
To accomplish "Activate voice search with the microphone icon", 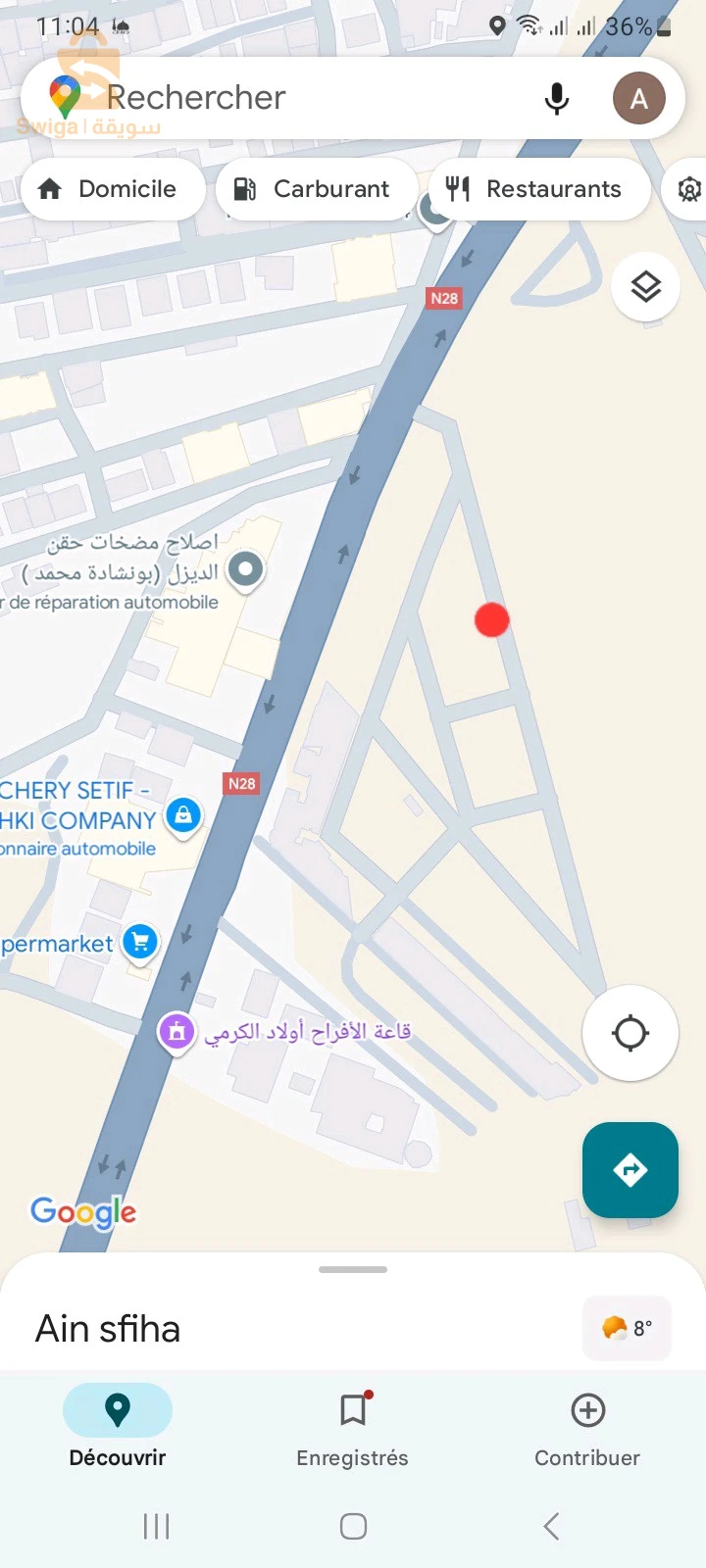I will tap(557, 98).
